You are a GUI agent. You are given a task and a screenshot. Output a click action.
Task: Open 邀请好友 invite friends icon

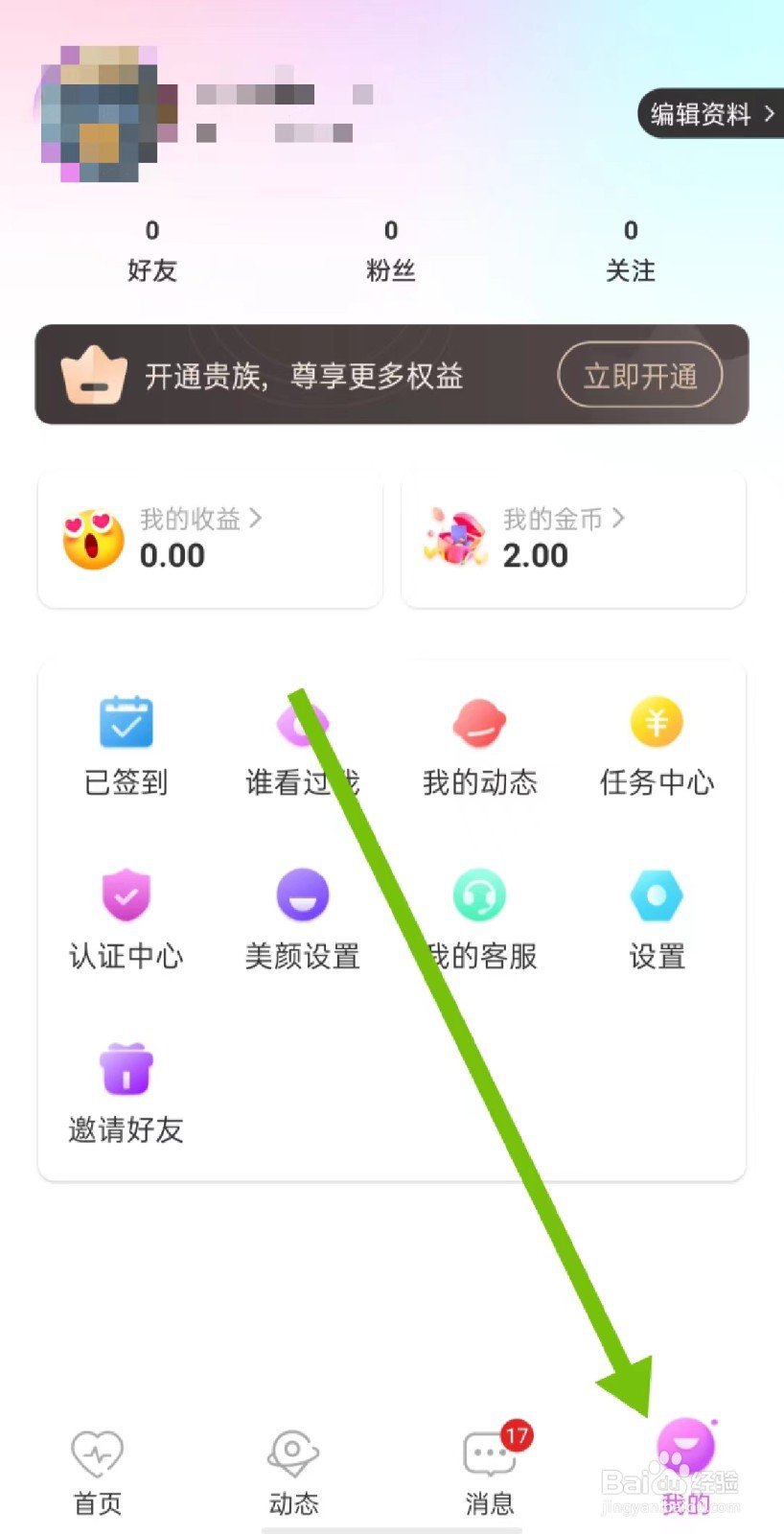125,1067
